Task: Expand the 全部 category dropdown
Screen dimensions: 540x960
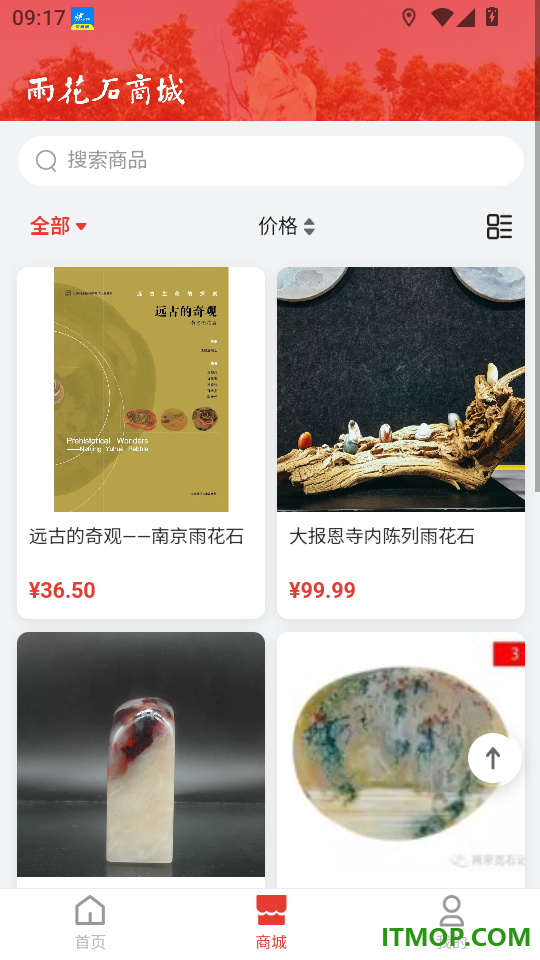Action: pyautogui.click(x=58, y=226)
